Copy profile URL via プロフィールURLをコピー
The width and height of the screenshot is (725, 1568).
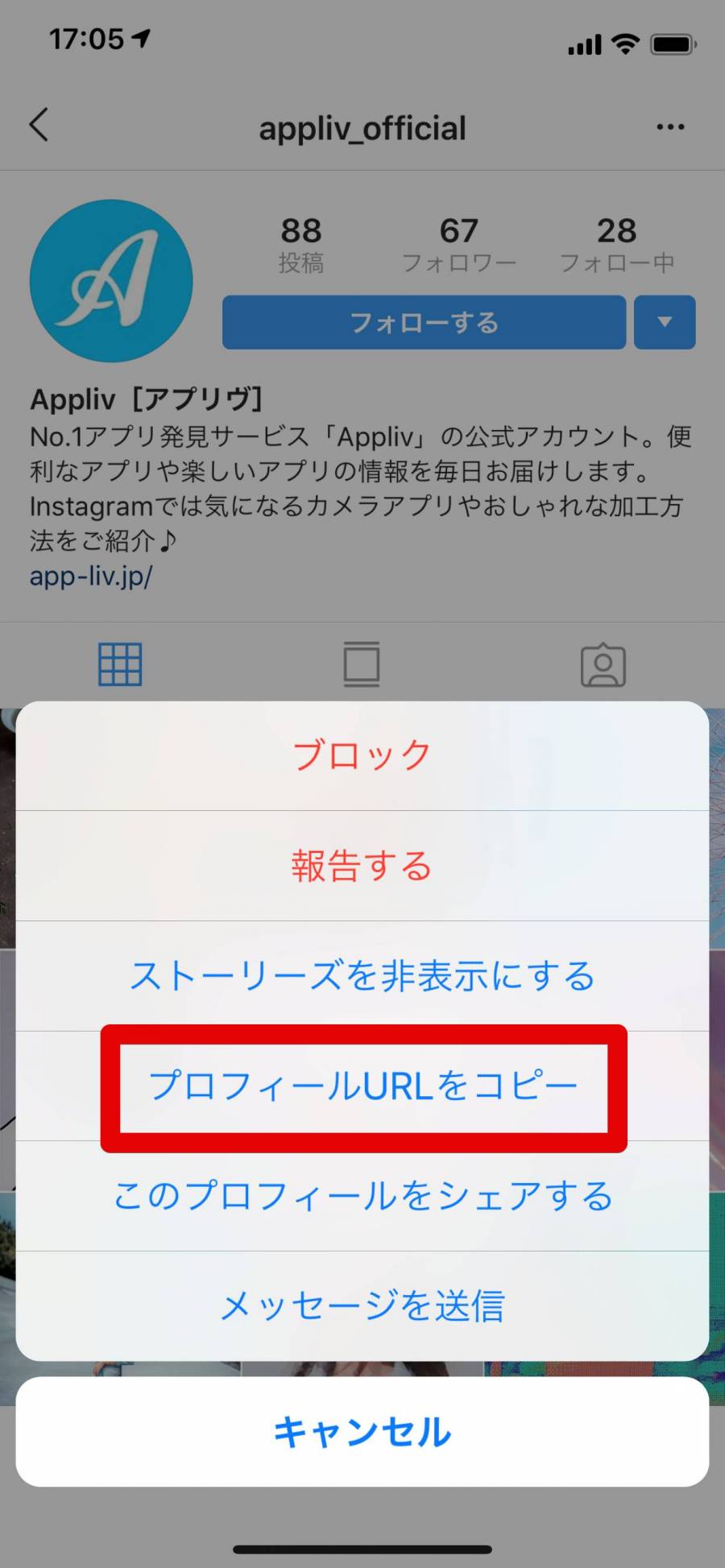[363, 1086]
